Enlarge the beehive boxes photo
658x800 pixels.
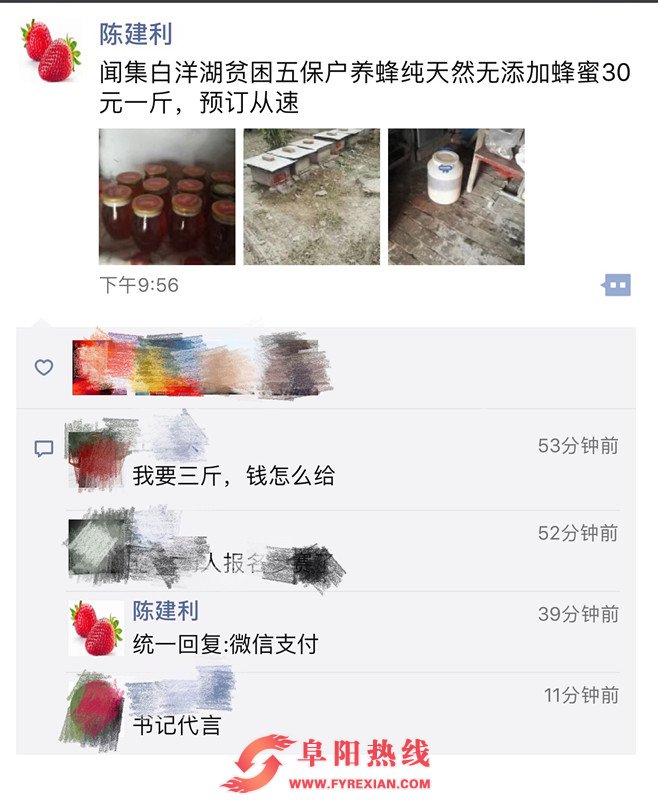coord(311,197)
